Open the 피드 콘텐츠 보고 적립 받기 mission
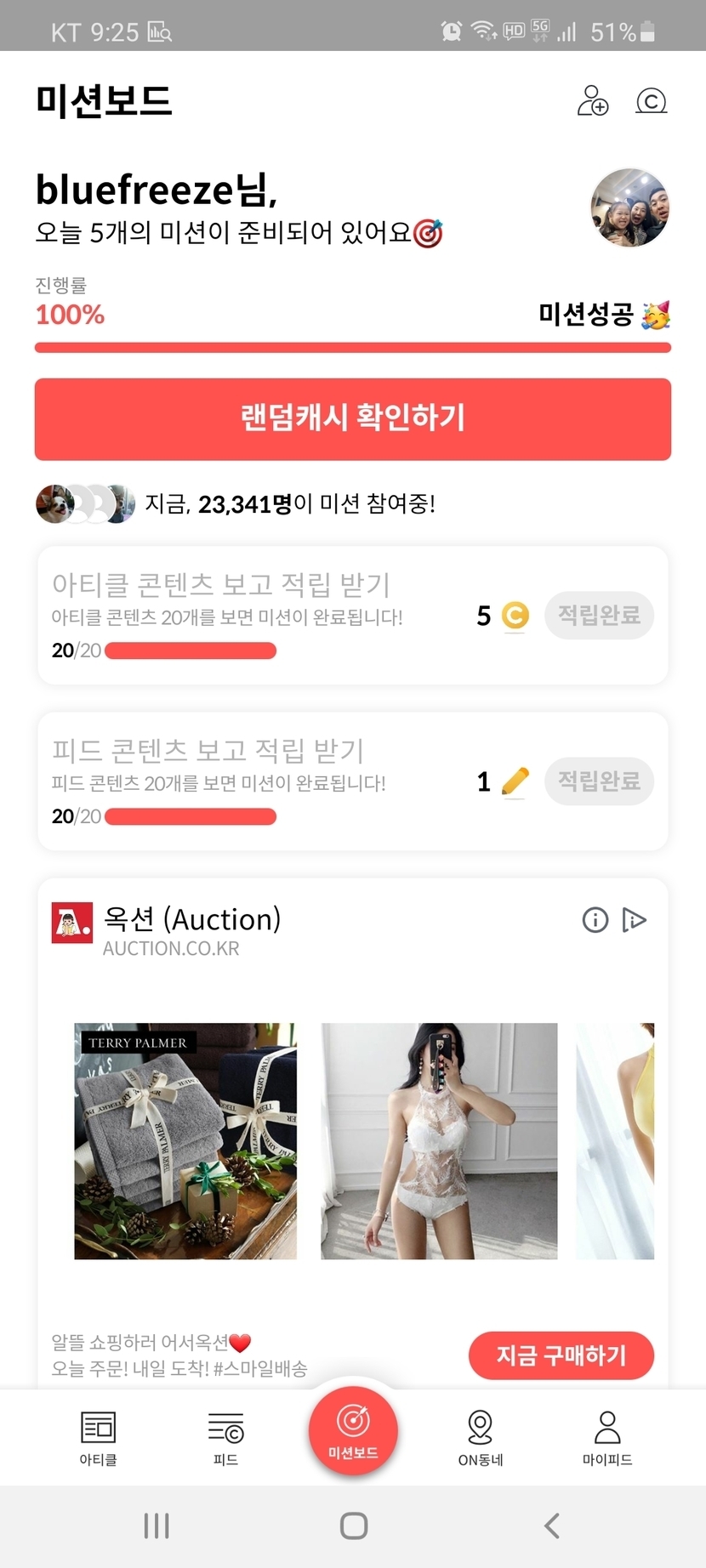The width and height of the screenshot is (706, 1568). click(255, 781)
